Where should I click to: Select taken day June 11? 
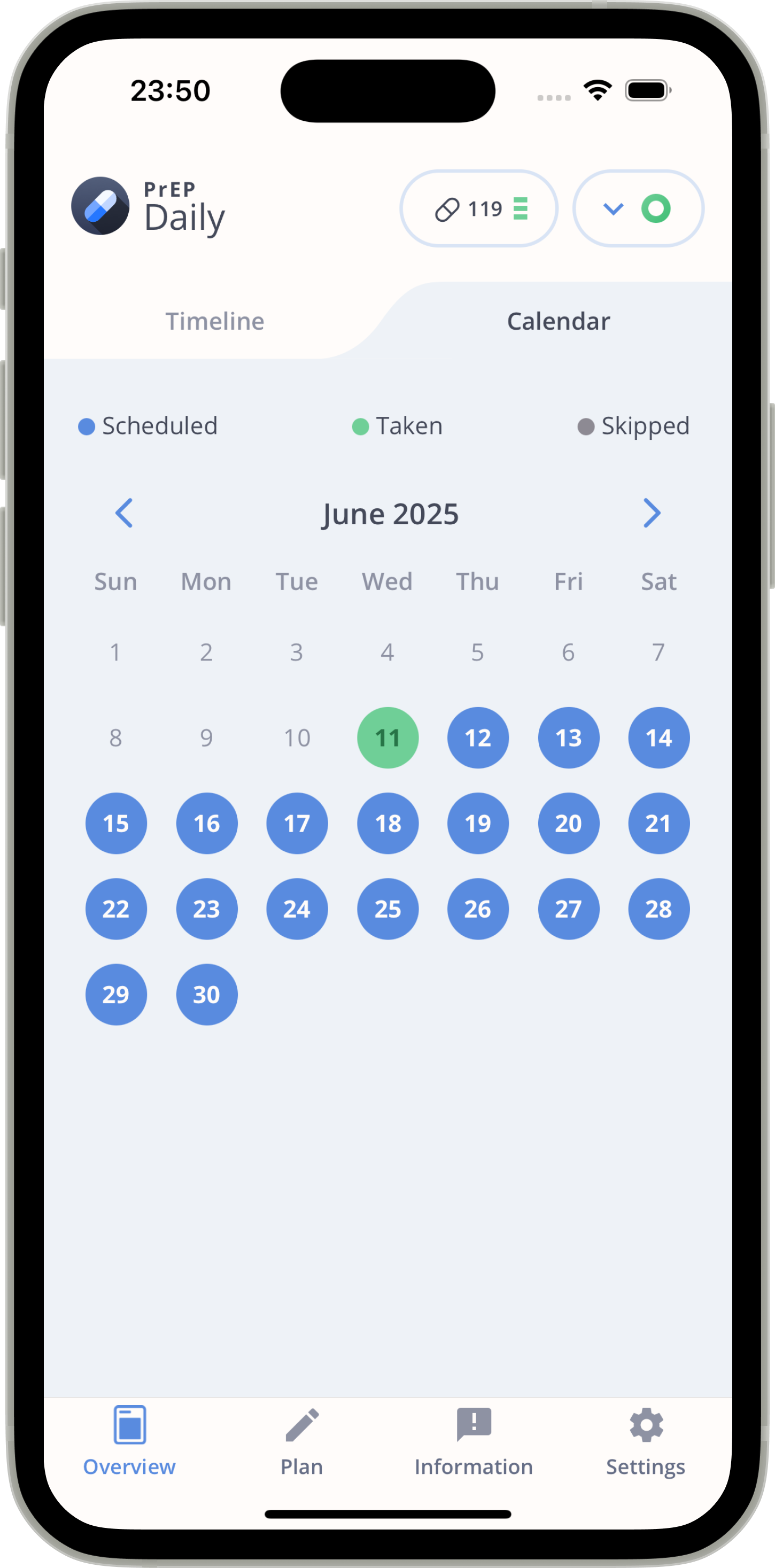[x=388, y=738]
